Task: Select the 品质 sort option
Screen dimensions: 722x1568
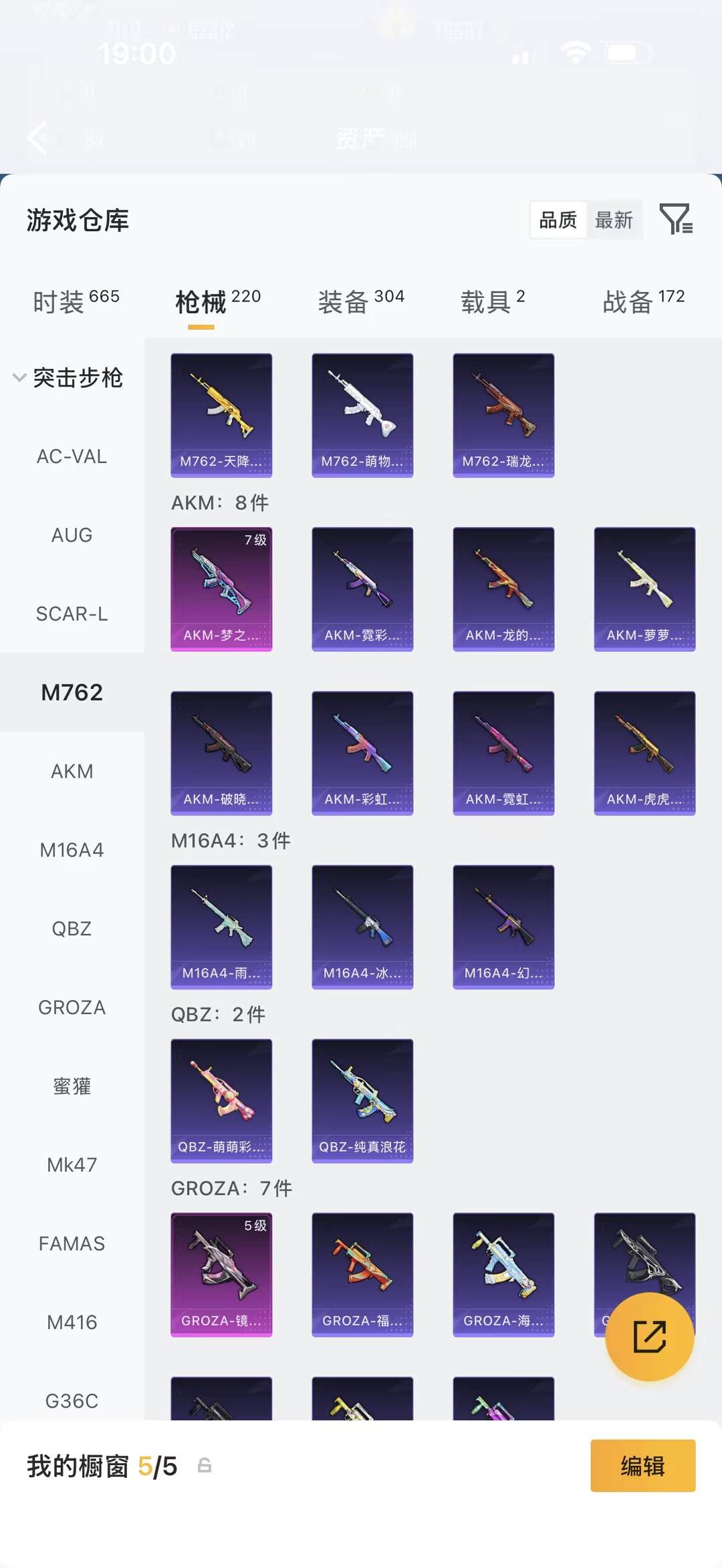Action: [558, 220]
